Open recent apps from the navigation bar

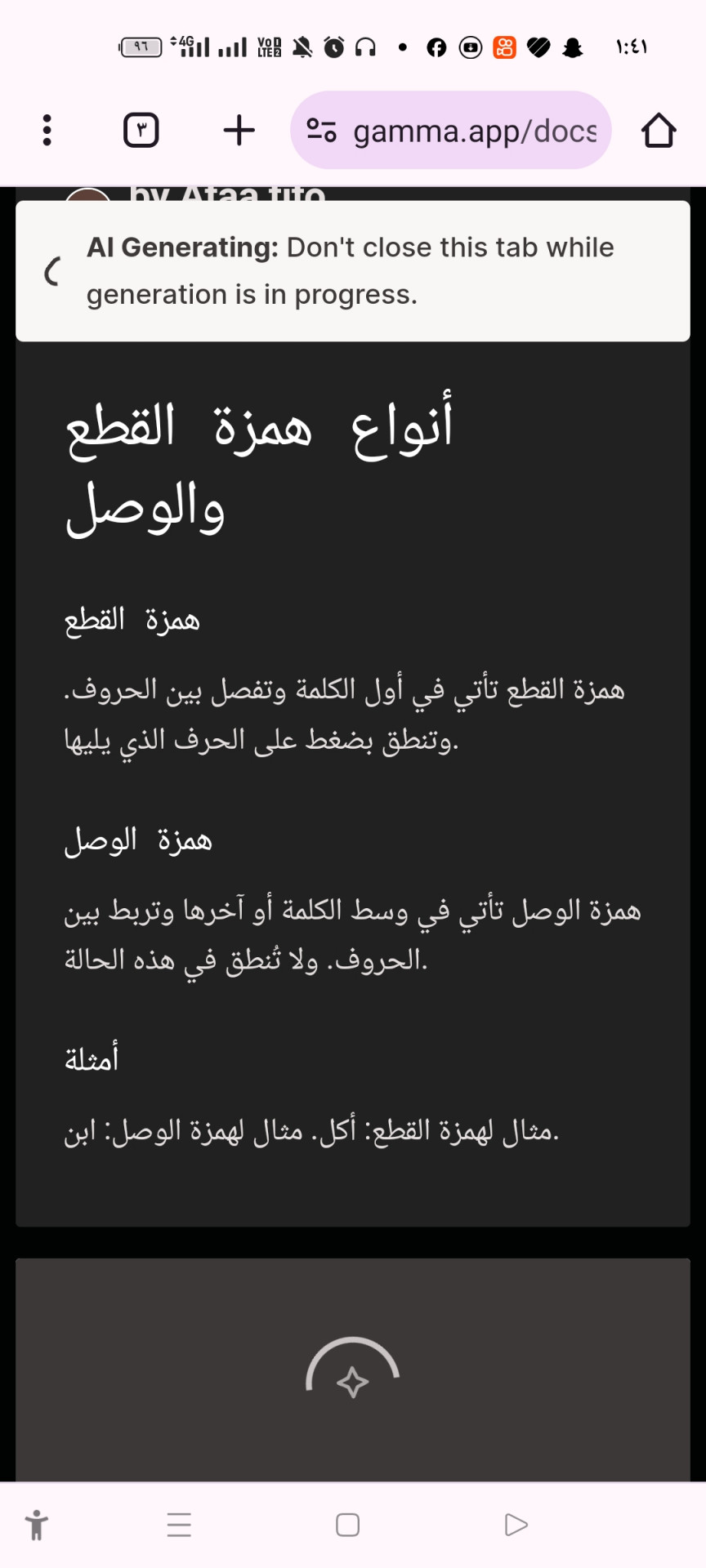pos(179,1525)
